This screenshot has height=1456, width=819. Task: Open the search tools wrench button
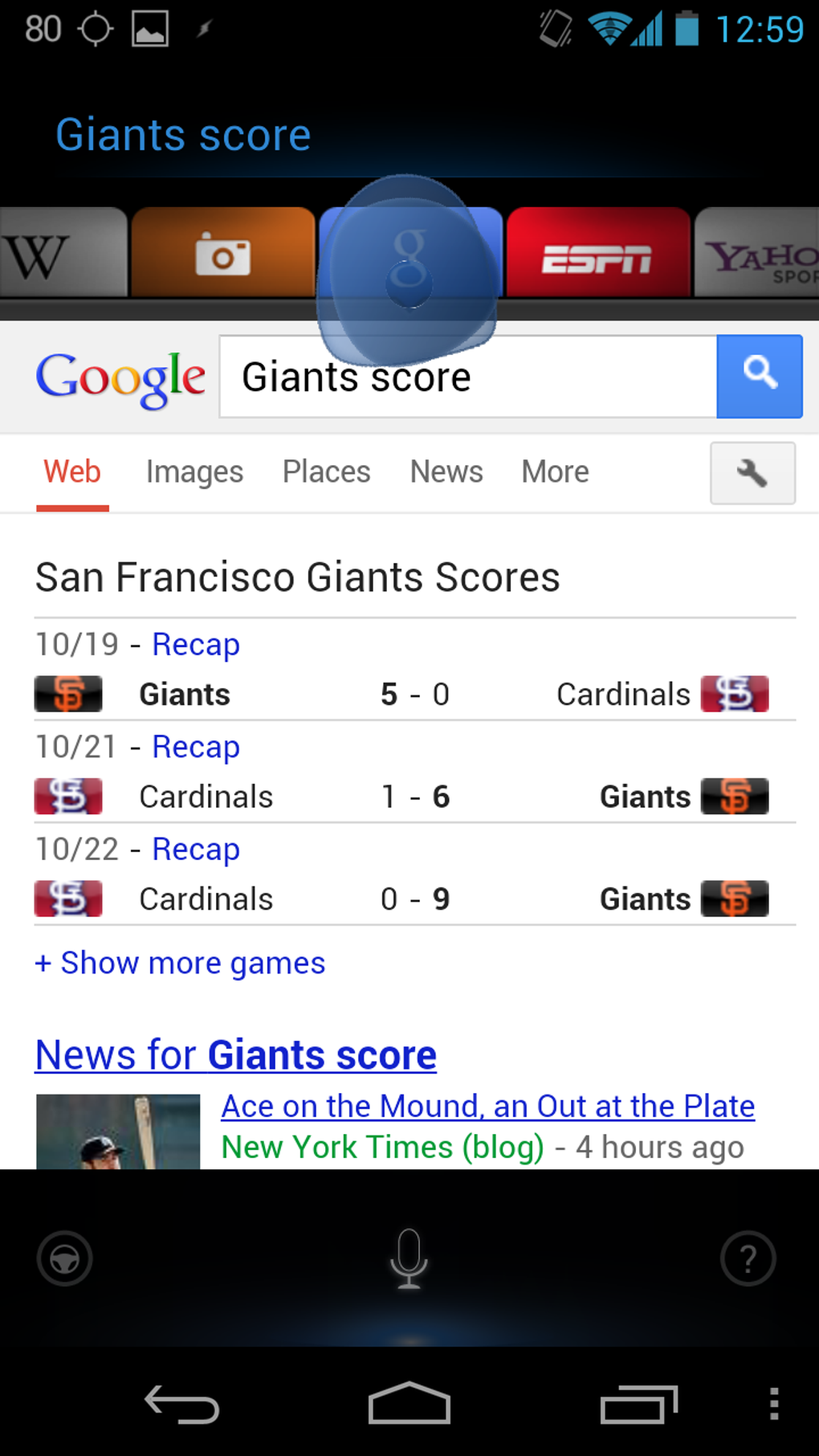752,473
